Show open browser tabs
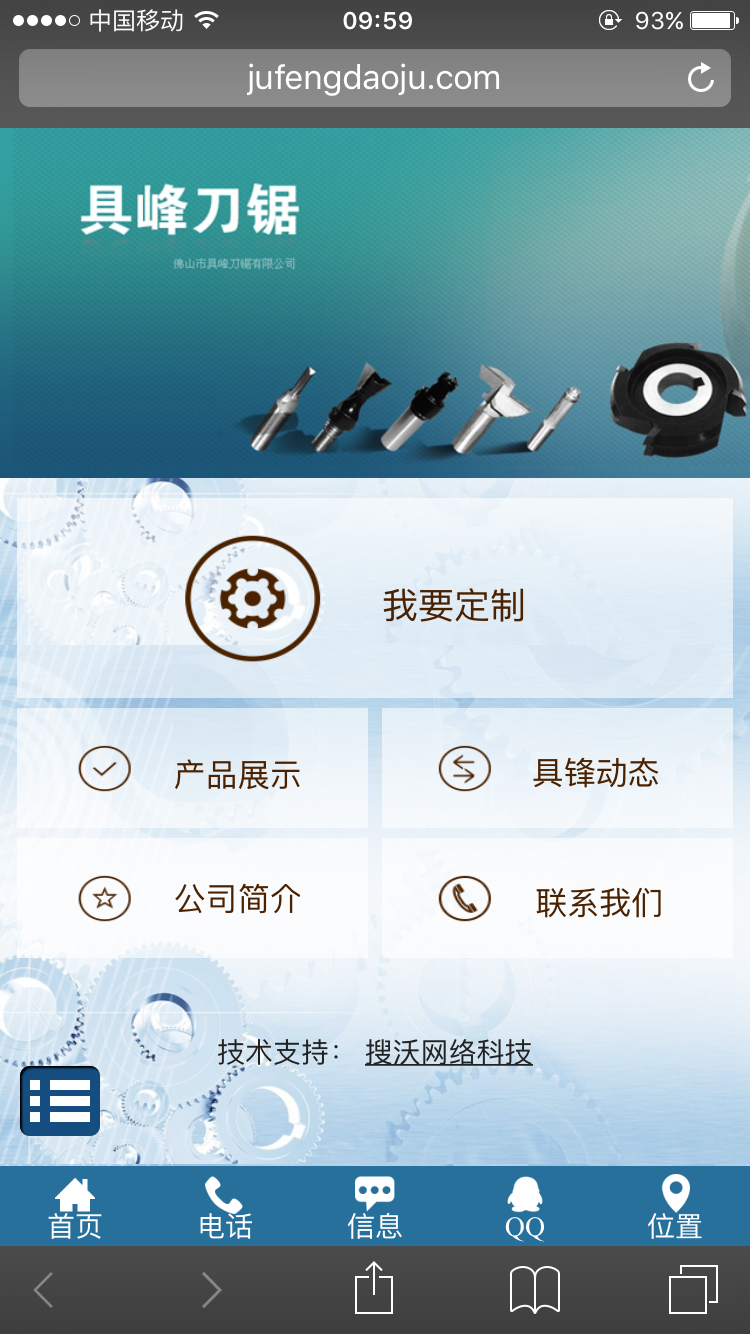The width and height of the screenshot is (750, 1334). [693, 1289]
